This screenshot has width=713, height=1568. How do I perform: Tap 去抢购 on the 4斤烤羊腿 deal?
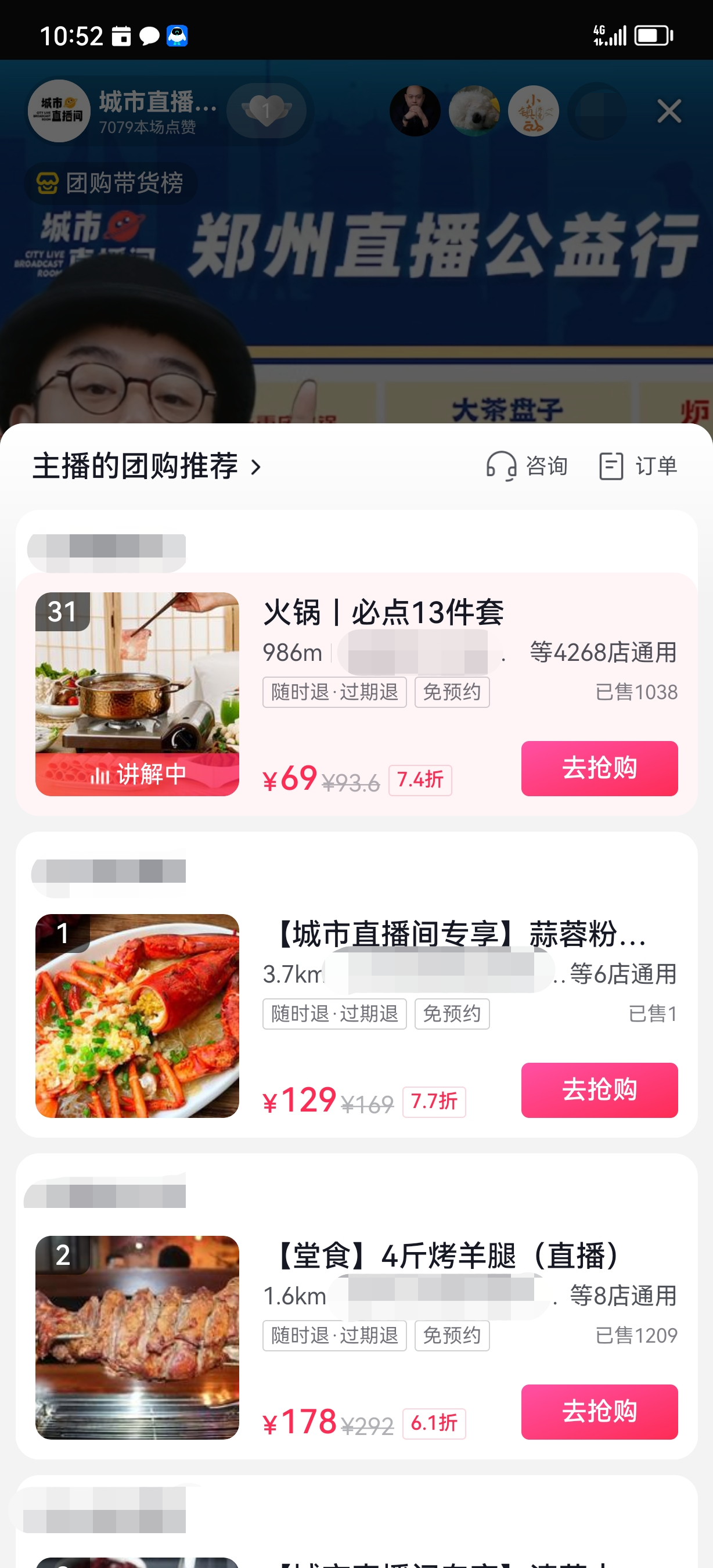point(599,1412)
